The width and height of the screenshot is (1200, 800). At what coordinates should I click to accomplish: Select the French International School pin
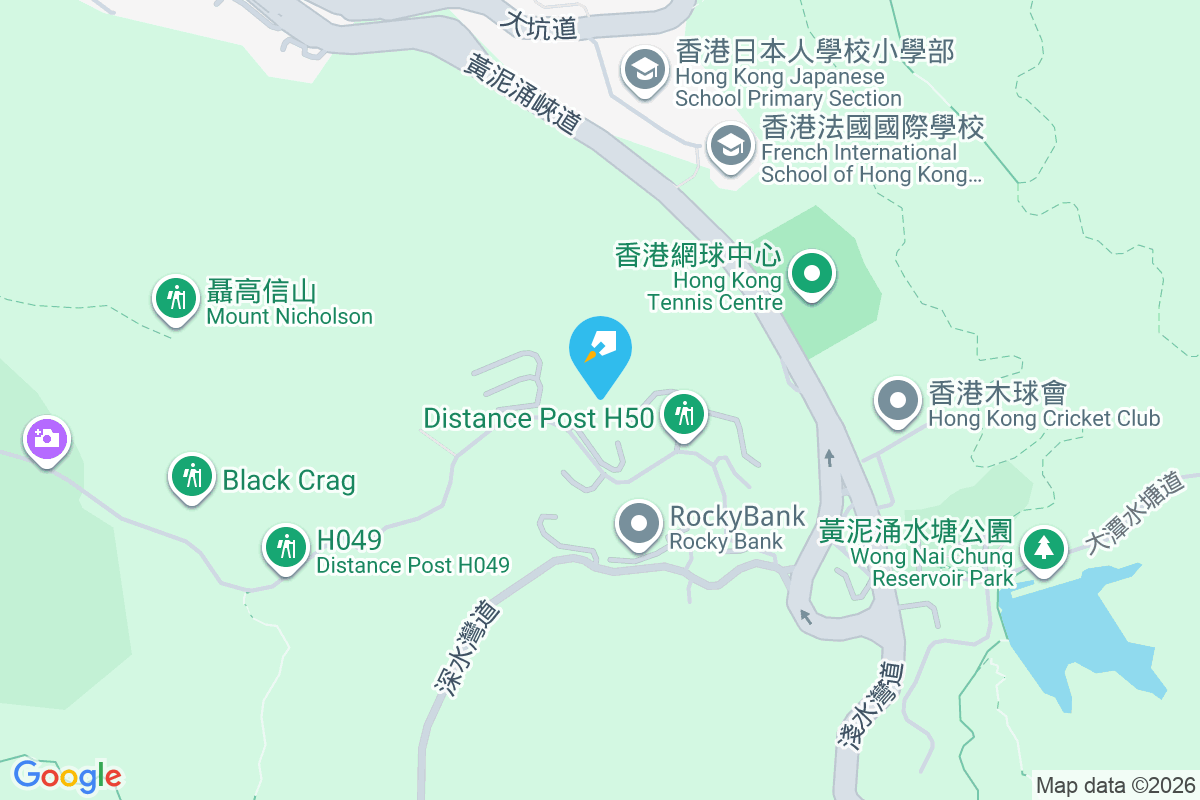point(730,147)
